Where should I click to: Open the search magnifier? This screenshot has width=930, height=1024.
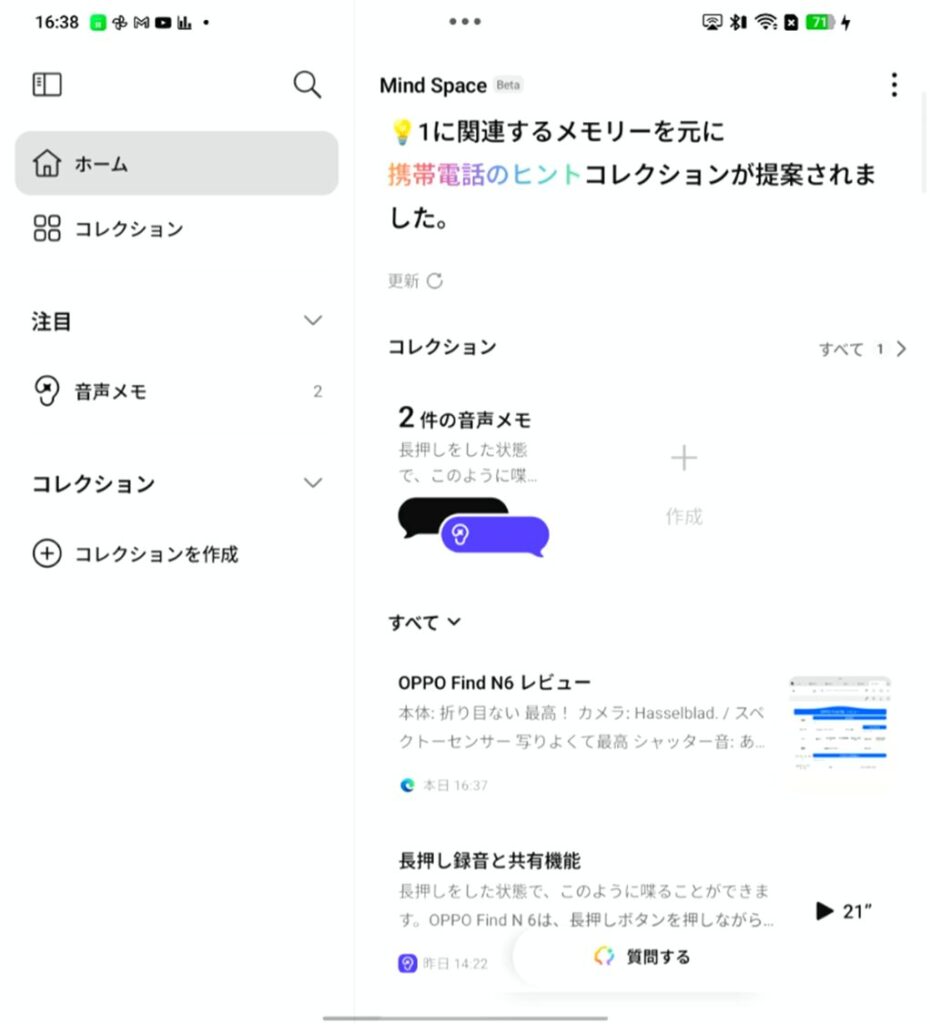coord(307,85)
